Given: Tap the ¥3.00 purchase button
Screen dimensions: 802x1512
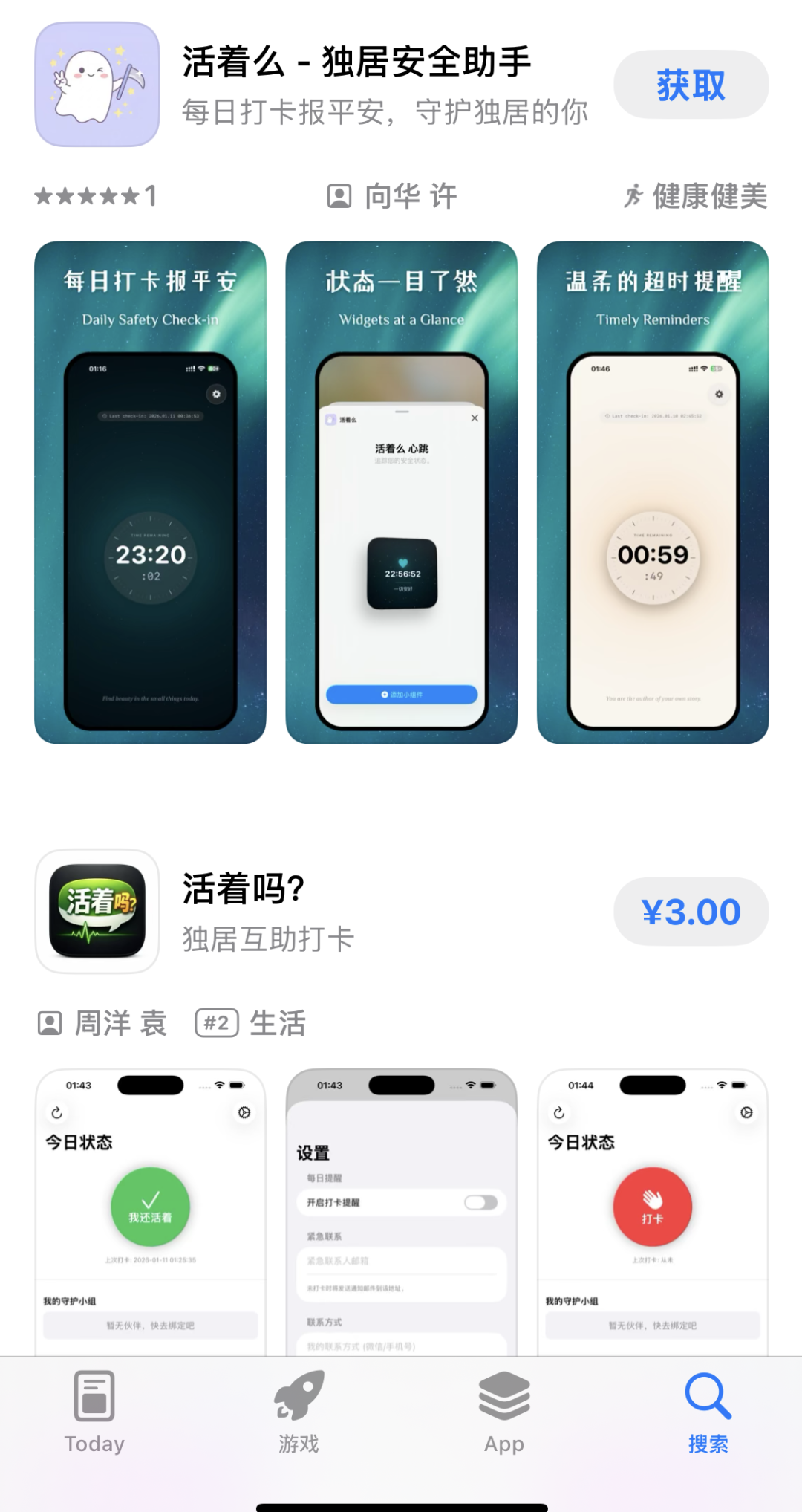Looking at the screenshot, I should (x=690, y=912).
